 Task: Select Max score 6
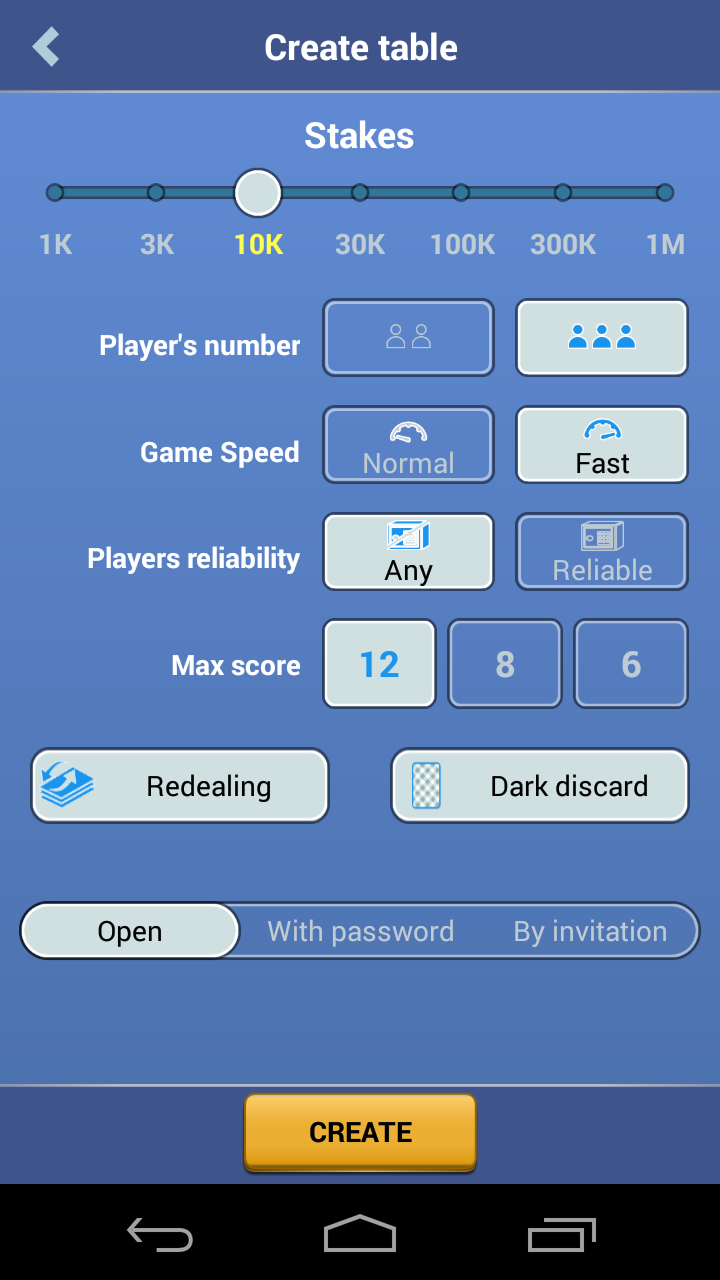pyautogui.click(x=631, y=663)
